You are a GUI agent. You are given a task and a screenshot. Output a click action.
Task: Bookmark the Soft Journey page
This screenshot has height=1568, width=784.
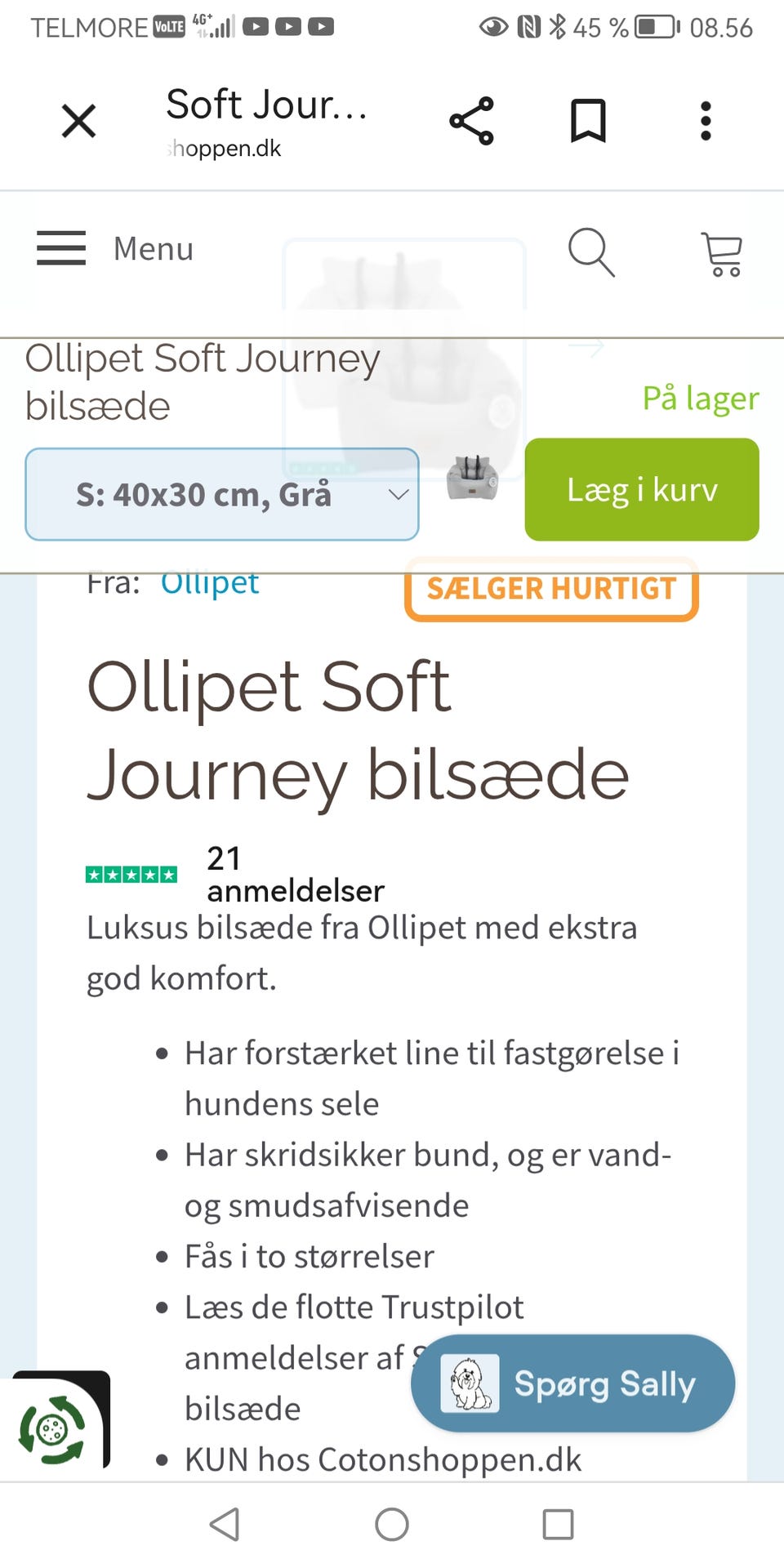pyautogui.click(x=590, y=121)
